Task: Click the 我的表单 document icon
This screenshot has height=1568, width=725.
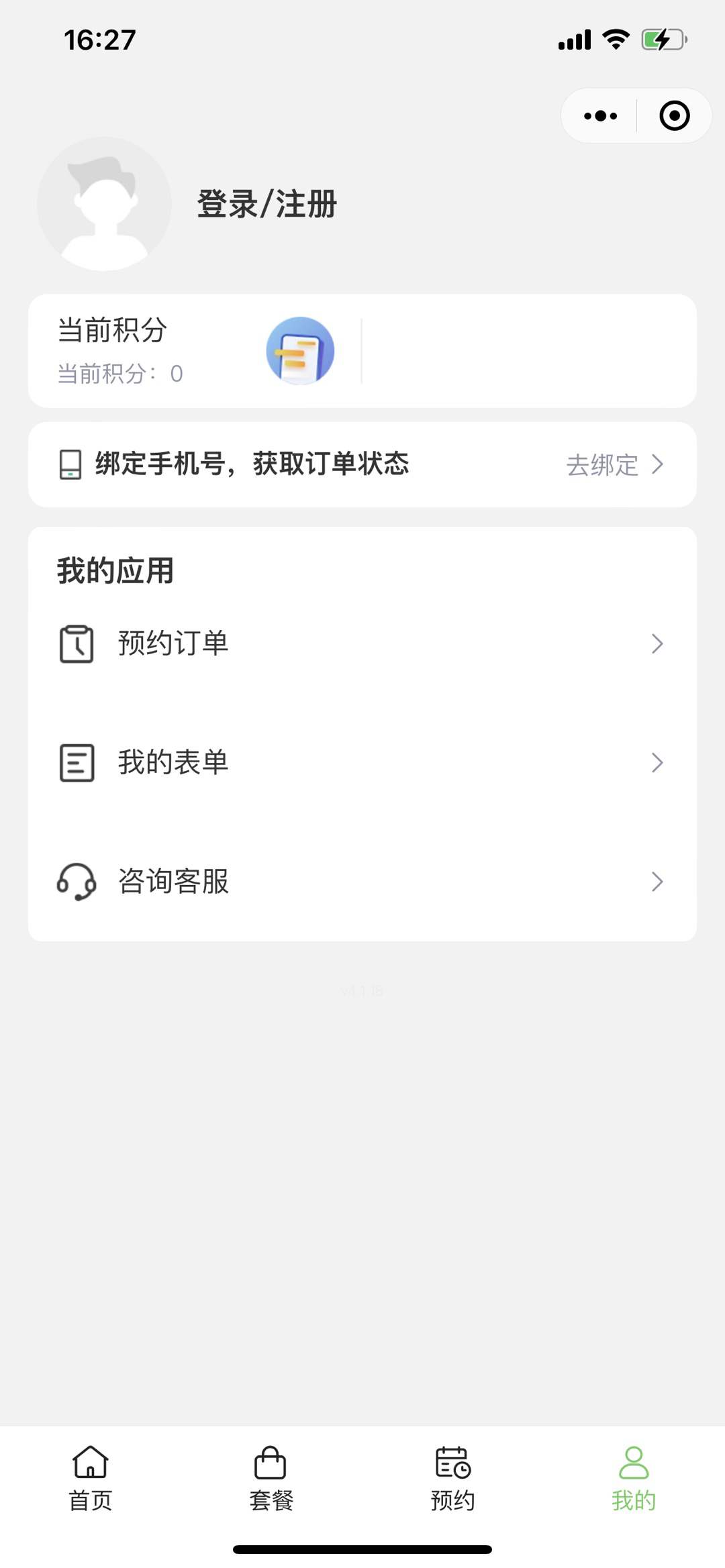Action: (x=76, y=762)
